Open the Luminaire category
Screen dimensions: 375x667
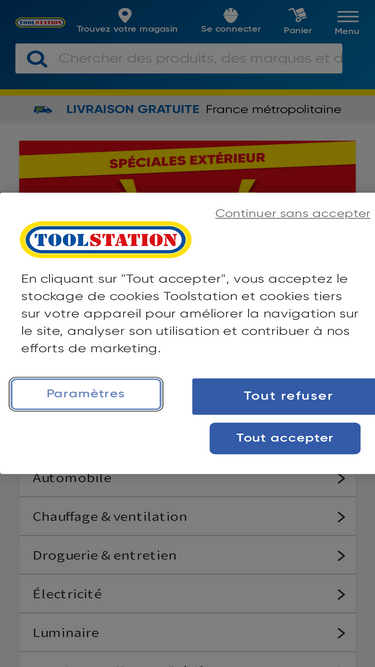188,633
